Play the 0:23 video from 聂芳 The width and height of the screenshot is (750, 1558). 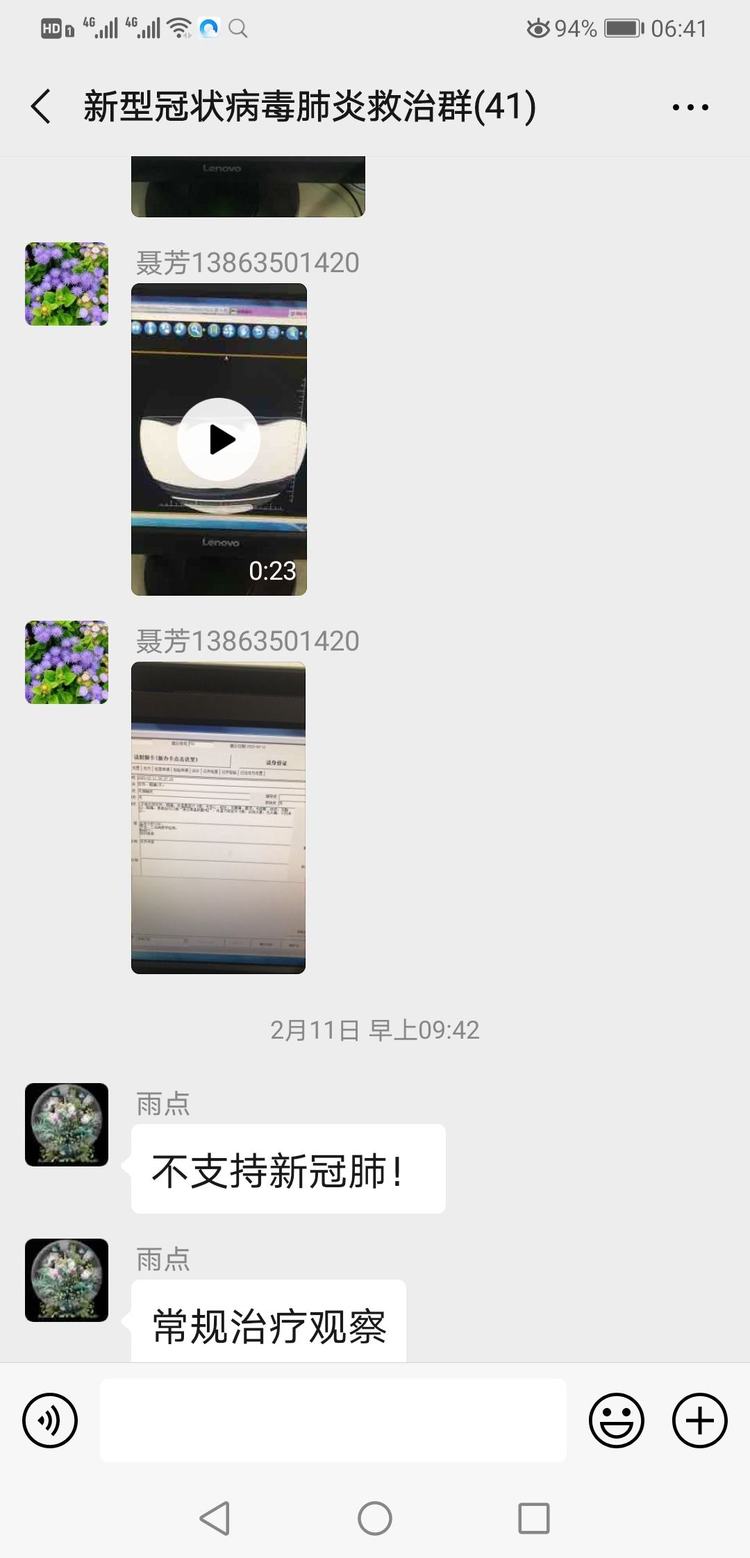click(x=219, y=439)
